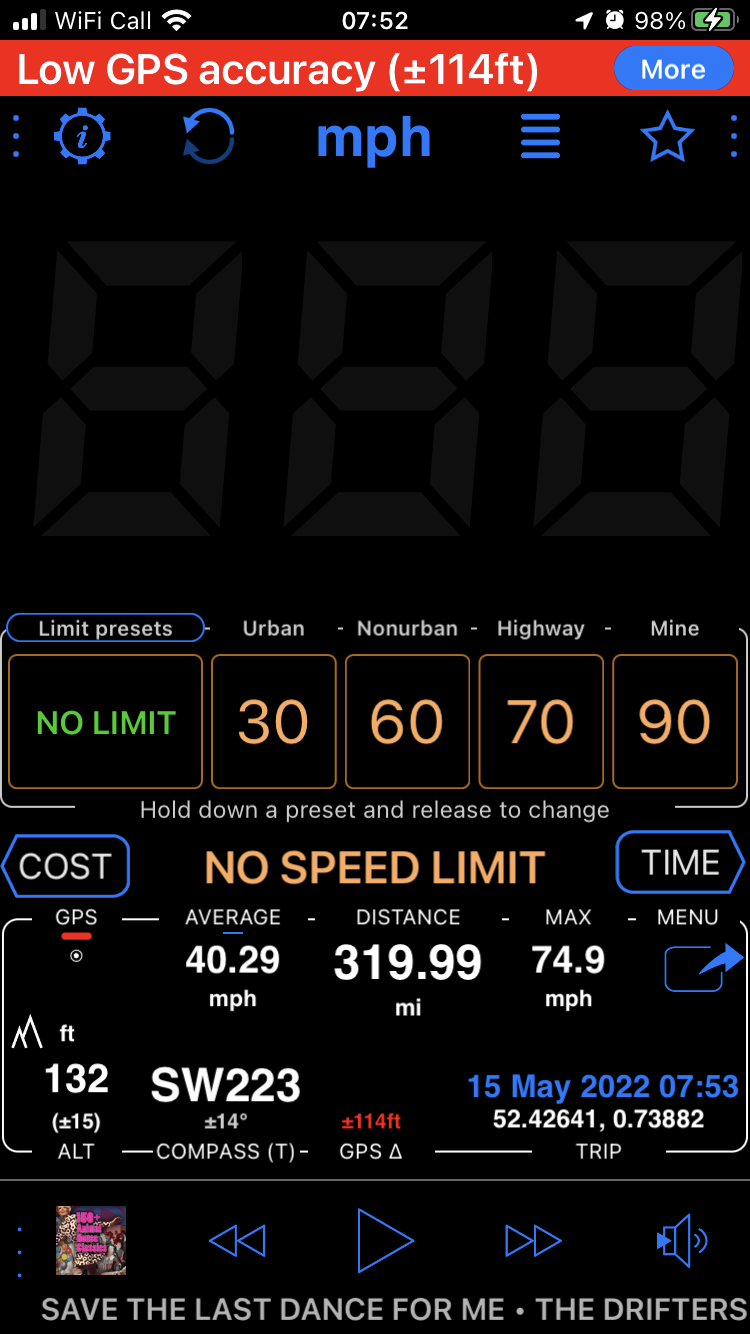
Task: Switch to the TIME view
Action: point(680,863)
